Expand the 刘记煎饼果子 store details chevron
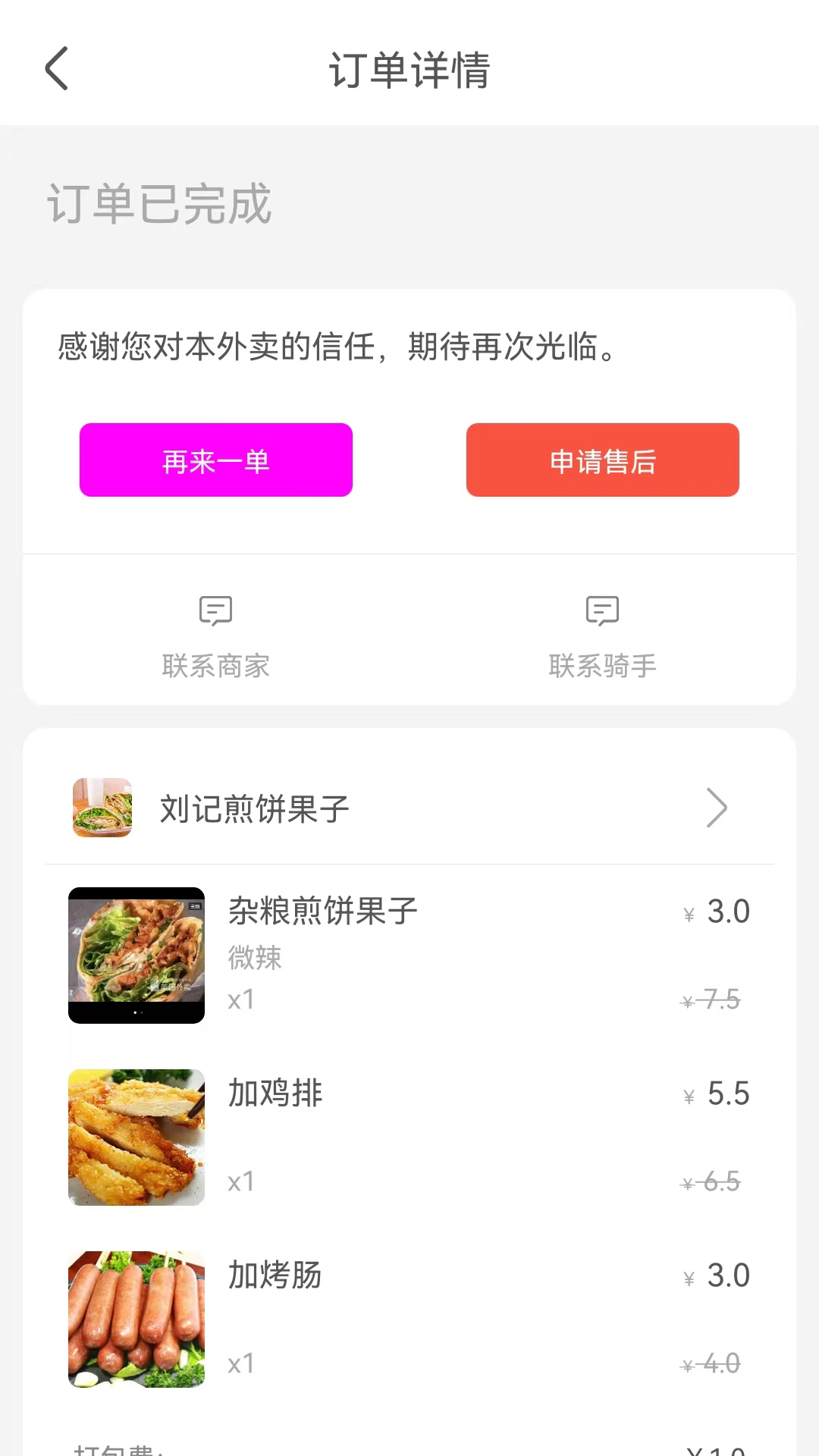819x1456 pixels. (717, 808)
